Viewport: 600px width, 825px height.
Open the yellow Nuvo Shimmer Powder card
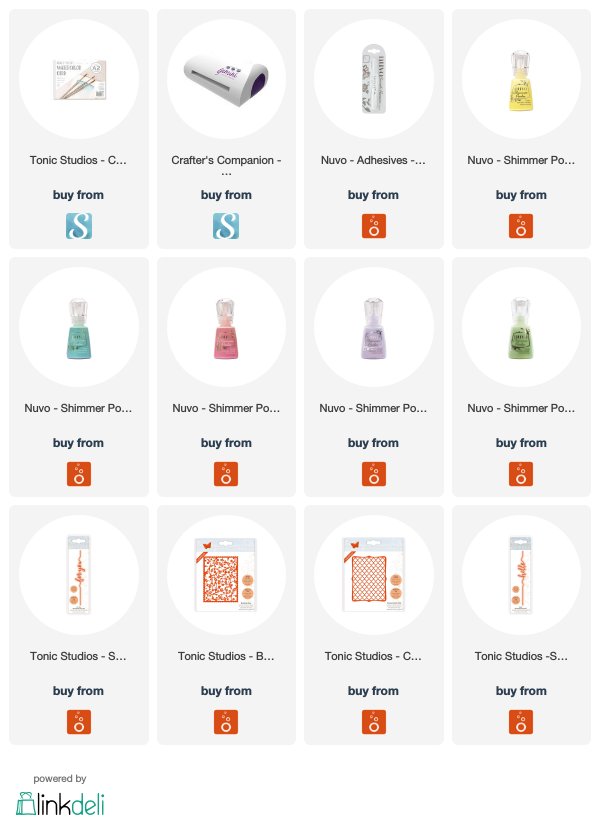[x=521, y=80]
